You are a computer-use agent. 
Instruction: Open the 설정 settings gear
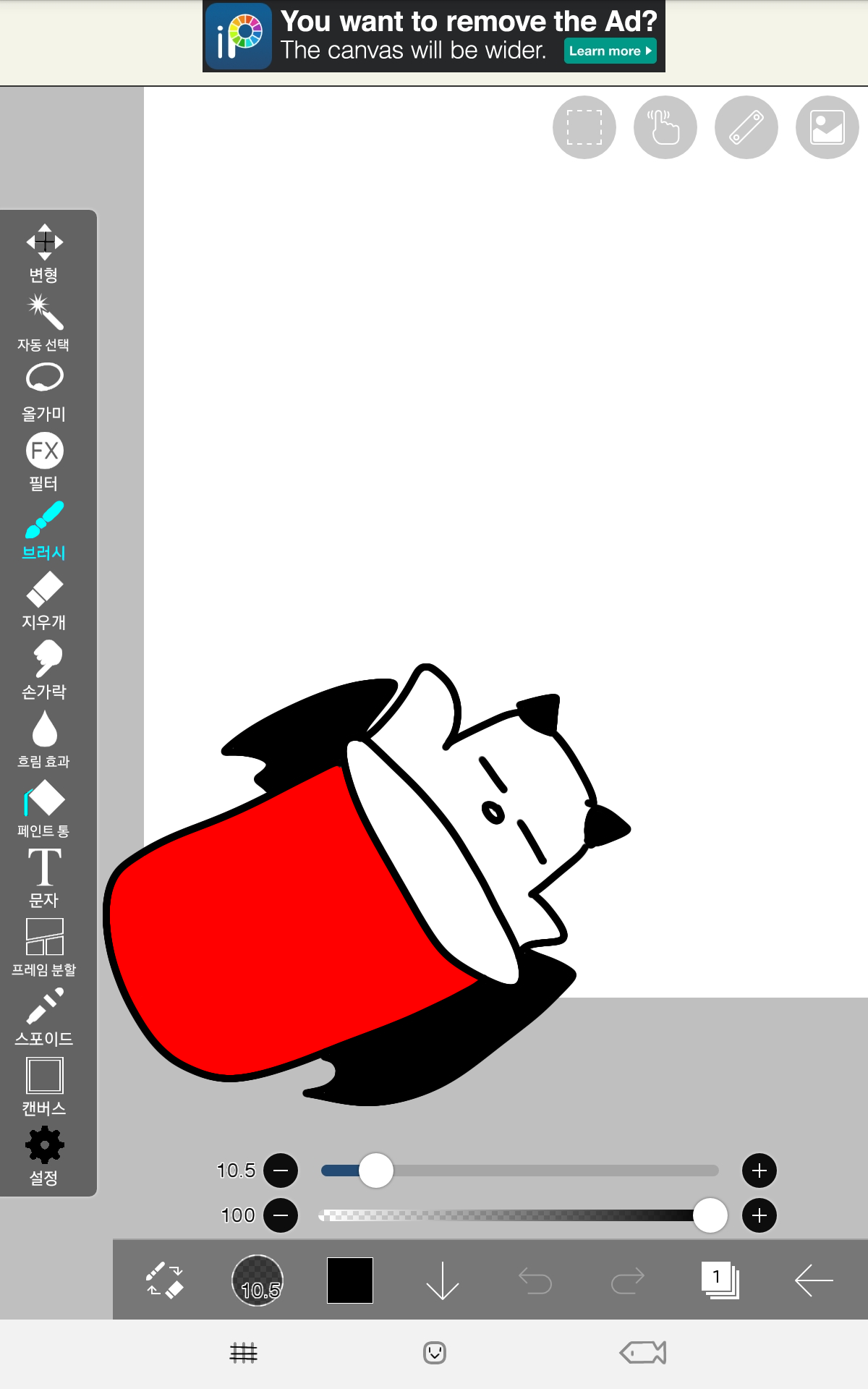point(44,1155)
